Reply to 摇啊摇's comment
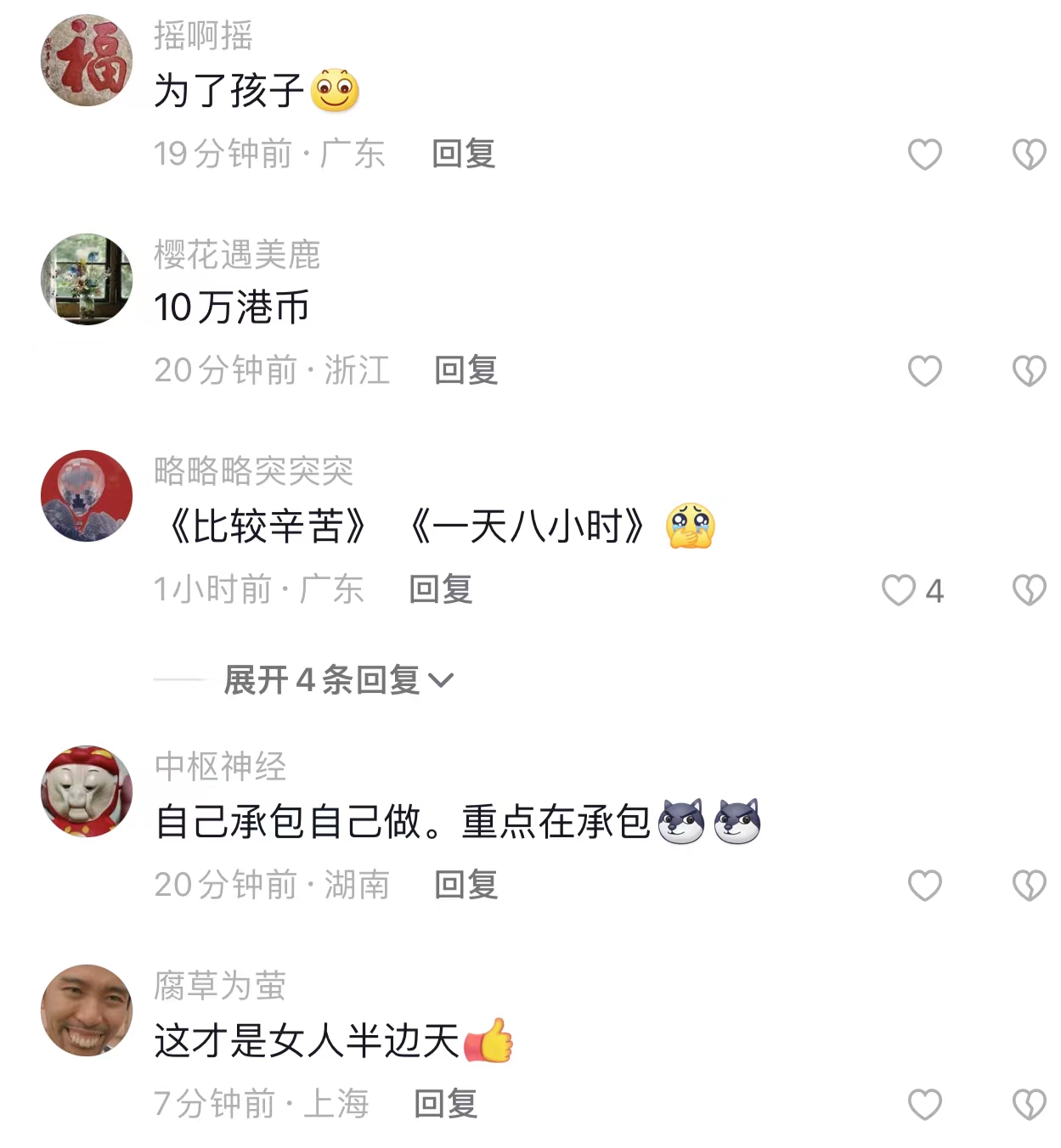 coord(463,154)
